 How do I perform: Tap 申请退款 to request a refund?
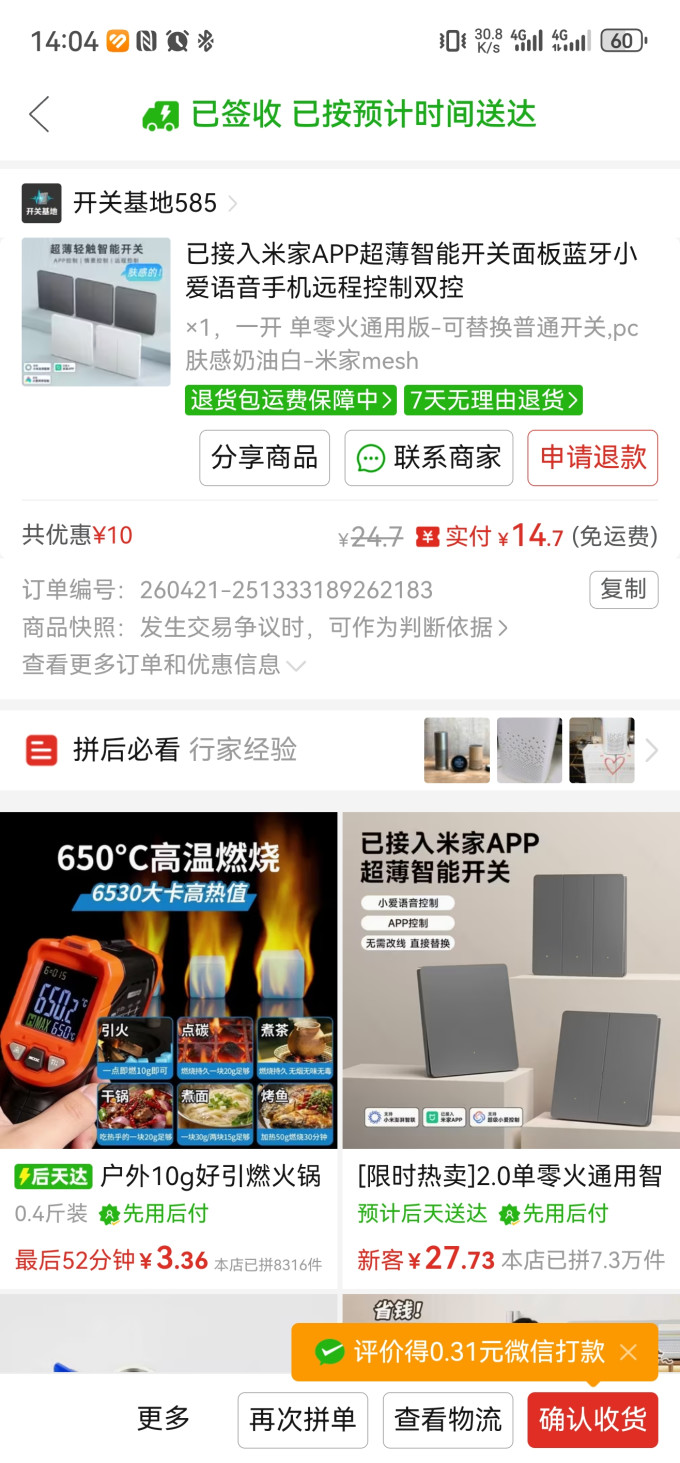(x=593, y=458)
